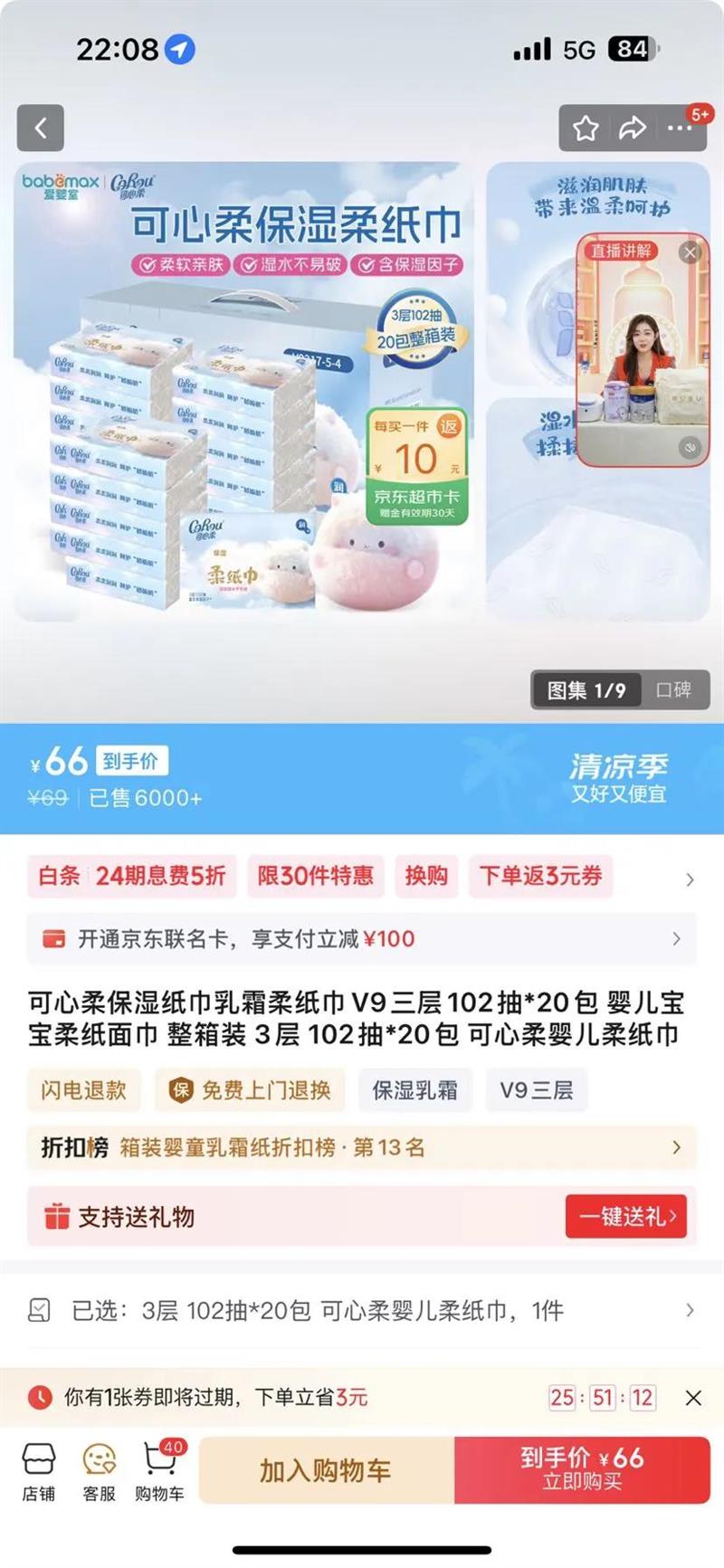The width and height of the screenshot is (724, 1568).
Task: Add this product to favorites with the star
Action: [x=586, y=128]
